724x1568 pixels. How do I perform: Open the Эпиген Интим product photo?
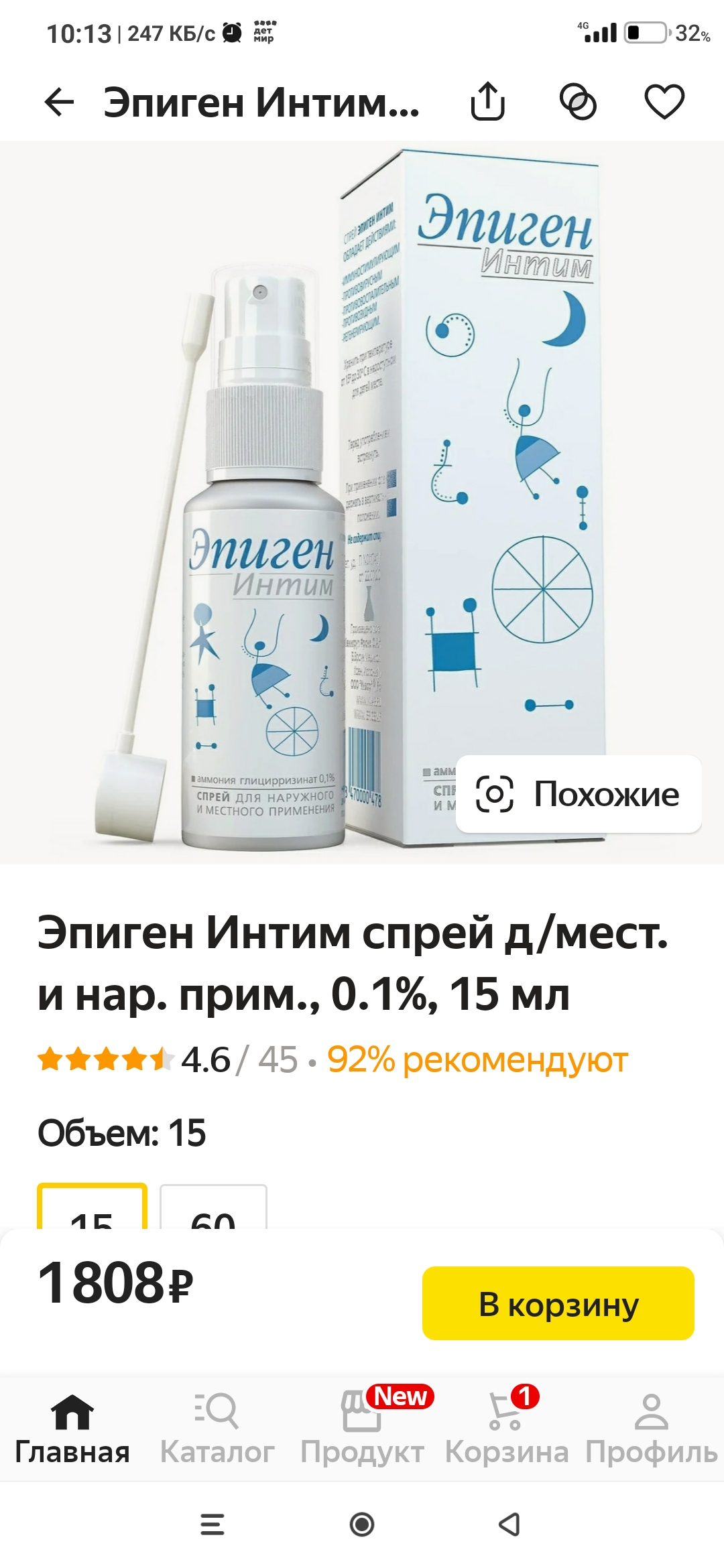tap(362, 501)
